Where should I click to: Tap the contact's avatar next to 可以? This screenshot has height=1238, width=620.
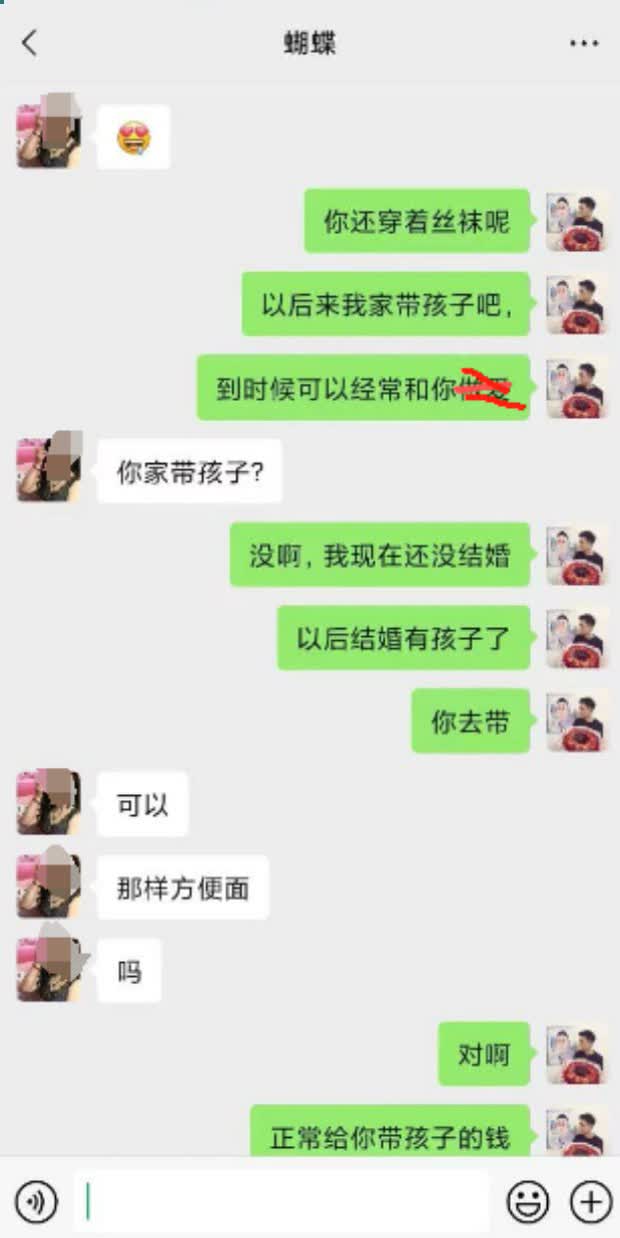click(48, 803)
